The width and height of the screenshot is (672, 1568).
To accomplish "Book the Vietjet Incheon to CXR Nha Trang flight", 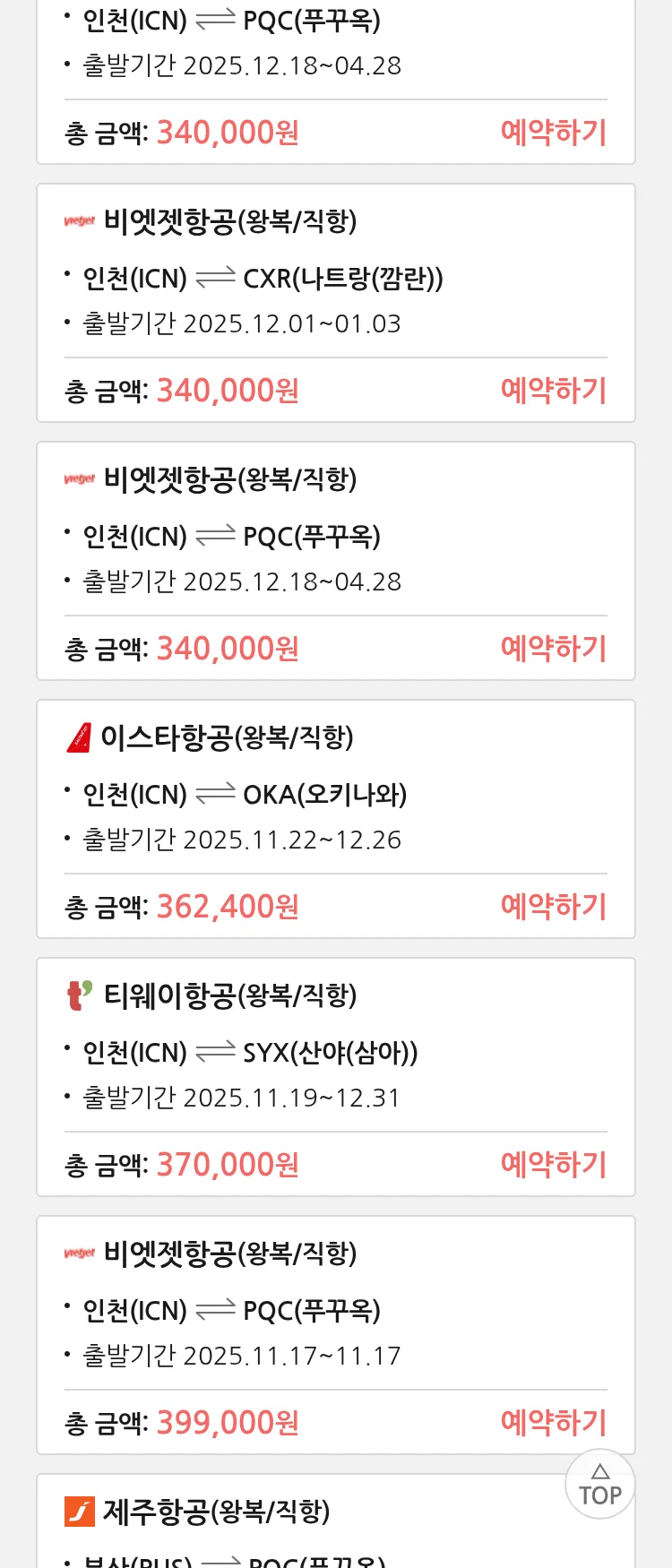I will (x=553, y=391).
